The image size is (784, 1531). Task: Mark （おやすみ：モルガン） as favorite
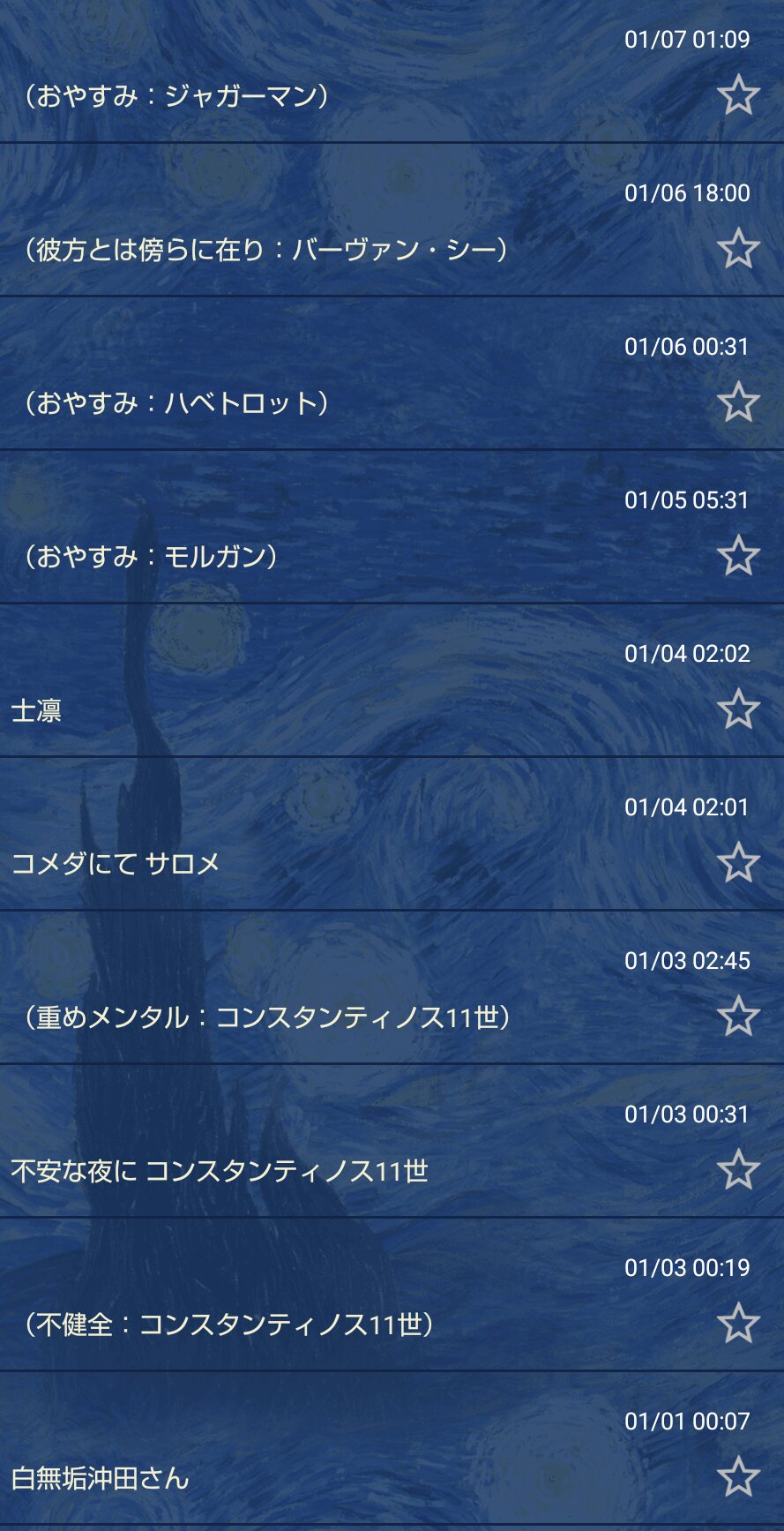tap(738, 556)
